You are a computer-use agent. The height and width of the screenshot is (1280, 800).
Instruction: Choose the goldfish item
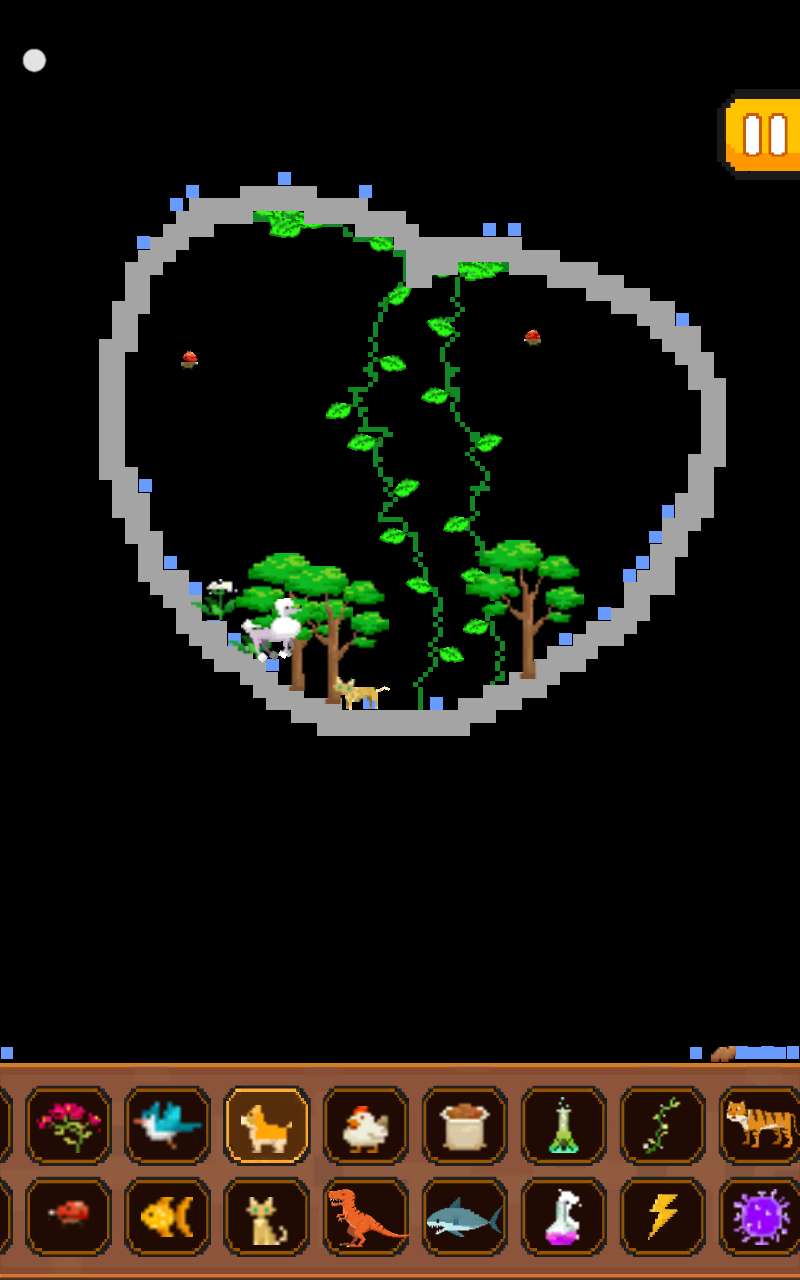tap(167, 1216)
